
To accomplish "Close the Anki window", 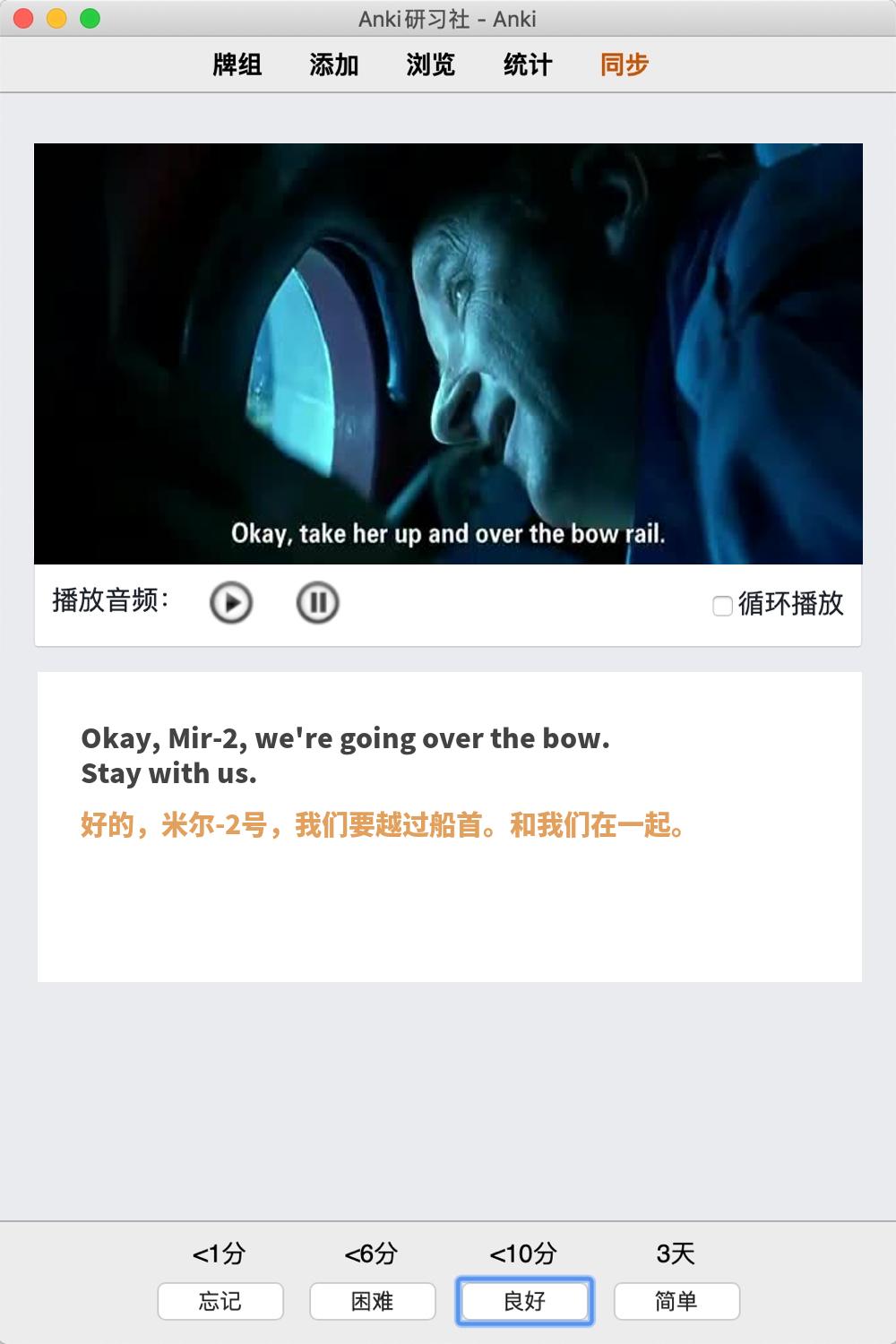I will tap(24, 18).
